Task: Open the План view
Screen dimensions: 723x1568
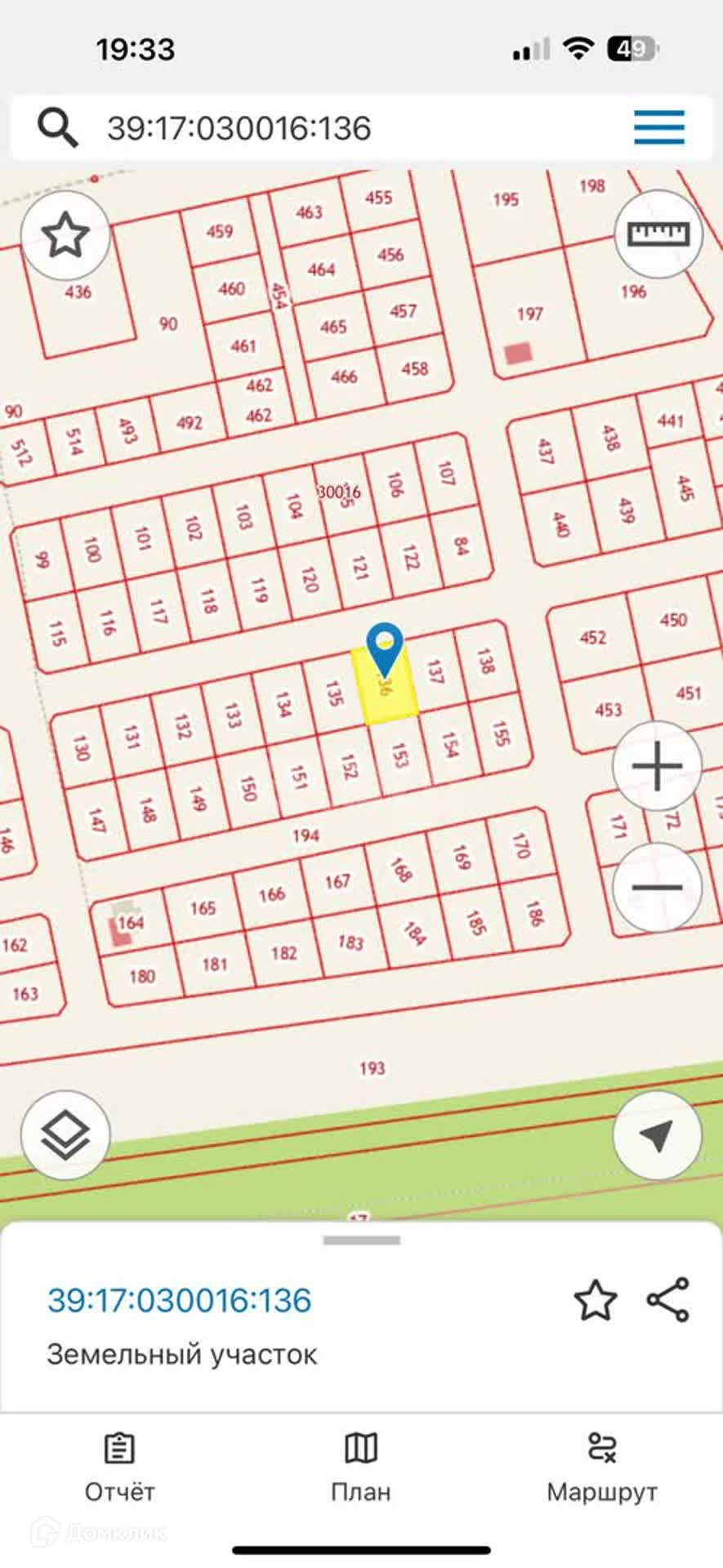Action: (x=360, y=1468)
